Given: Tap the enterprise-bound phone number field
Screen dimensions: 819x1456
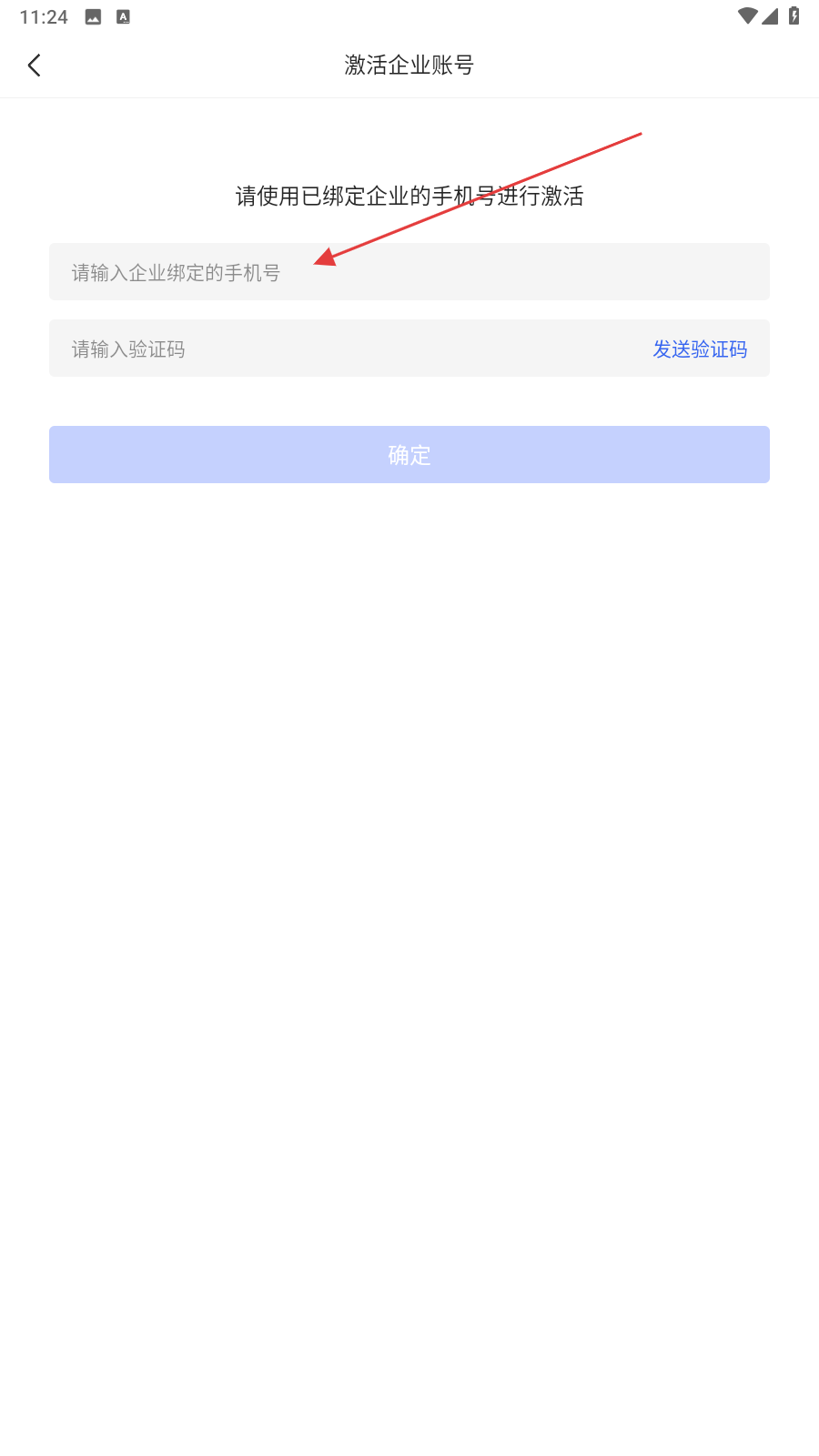Looking at the screenshot, I should (409, 271).
